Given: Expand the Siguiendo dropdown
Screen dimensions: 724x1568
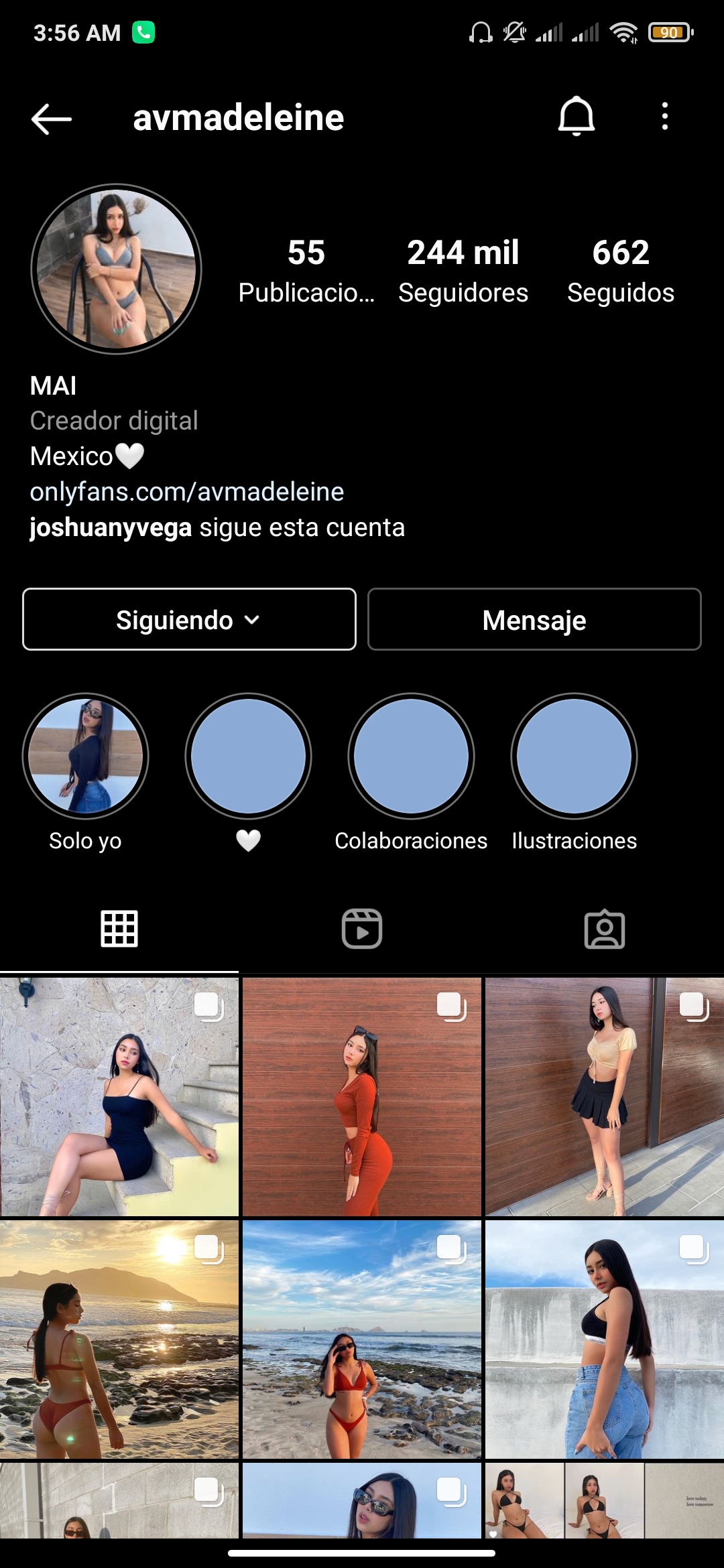Looking at the screenshot, I should coord(189,620).
